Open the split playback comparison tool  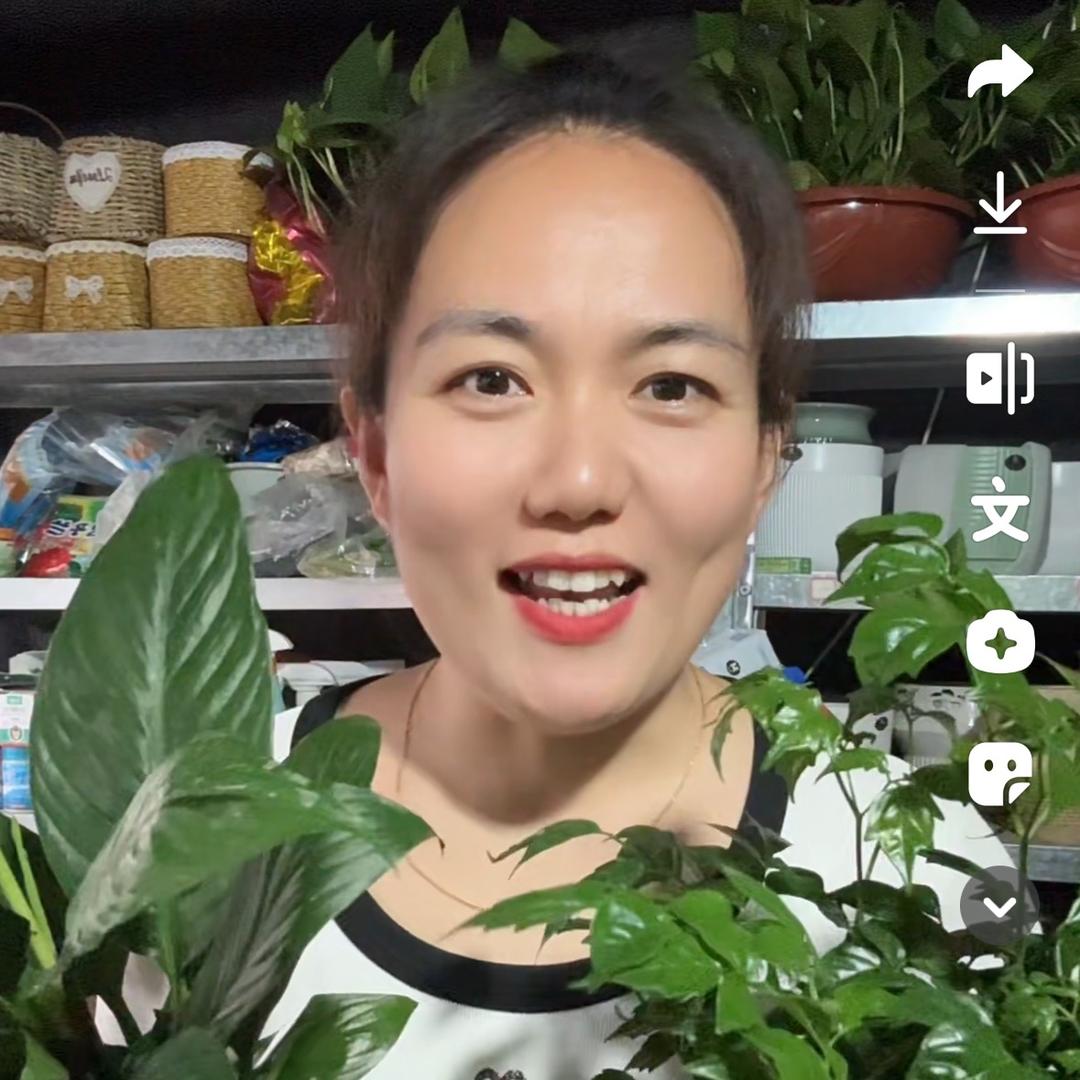tap(999, 378)
